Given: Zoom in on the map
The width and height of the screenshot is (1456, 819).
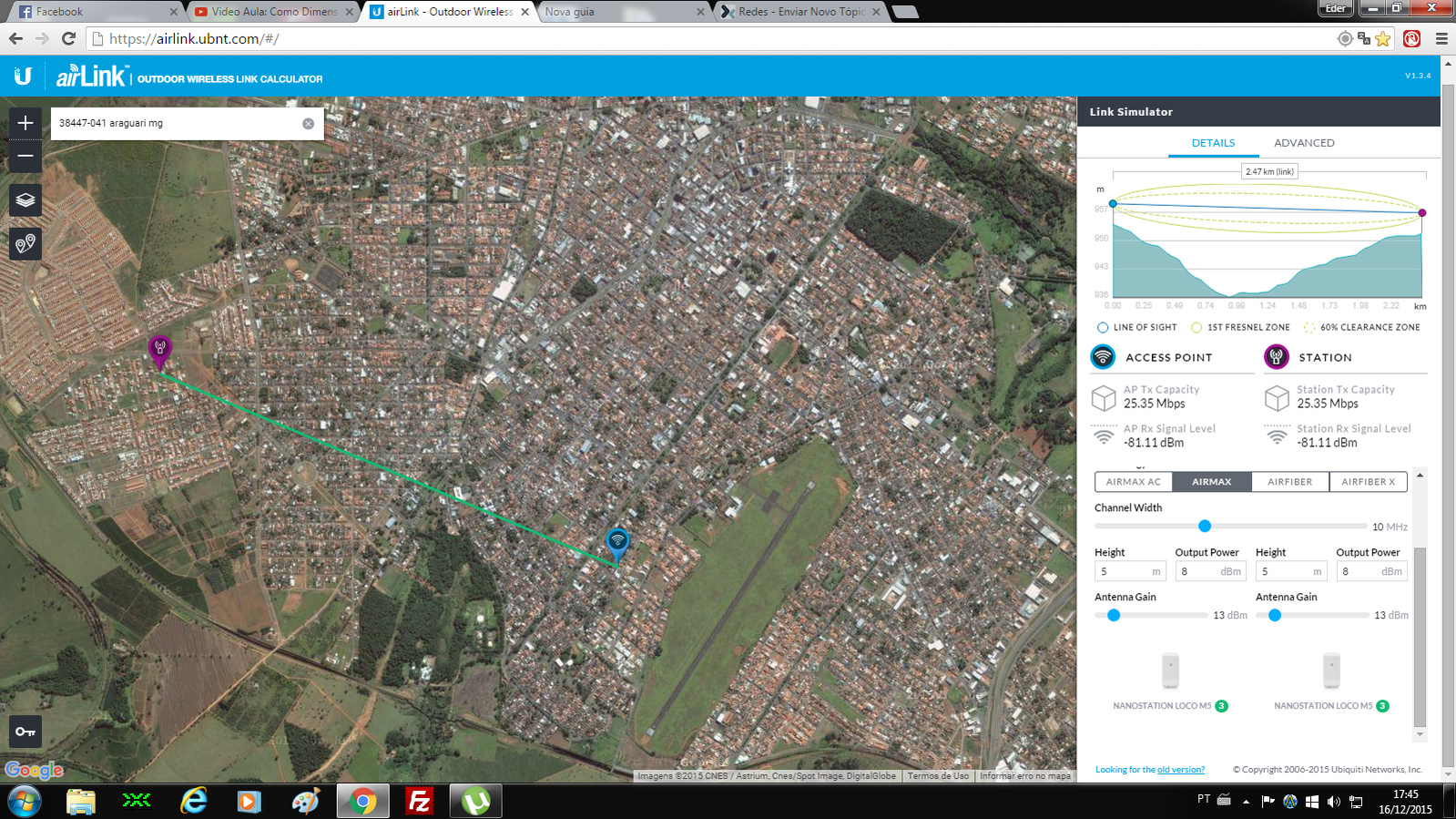Looking at the screenshot, I should 25,123.
